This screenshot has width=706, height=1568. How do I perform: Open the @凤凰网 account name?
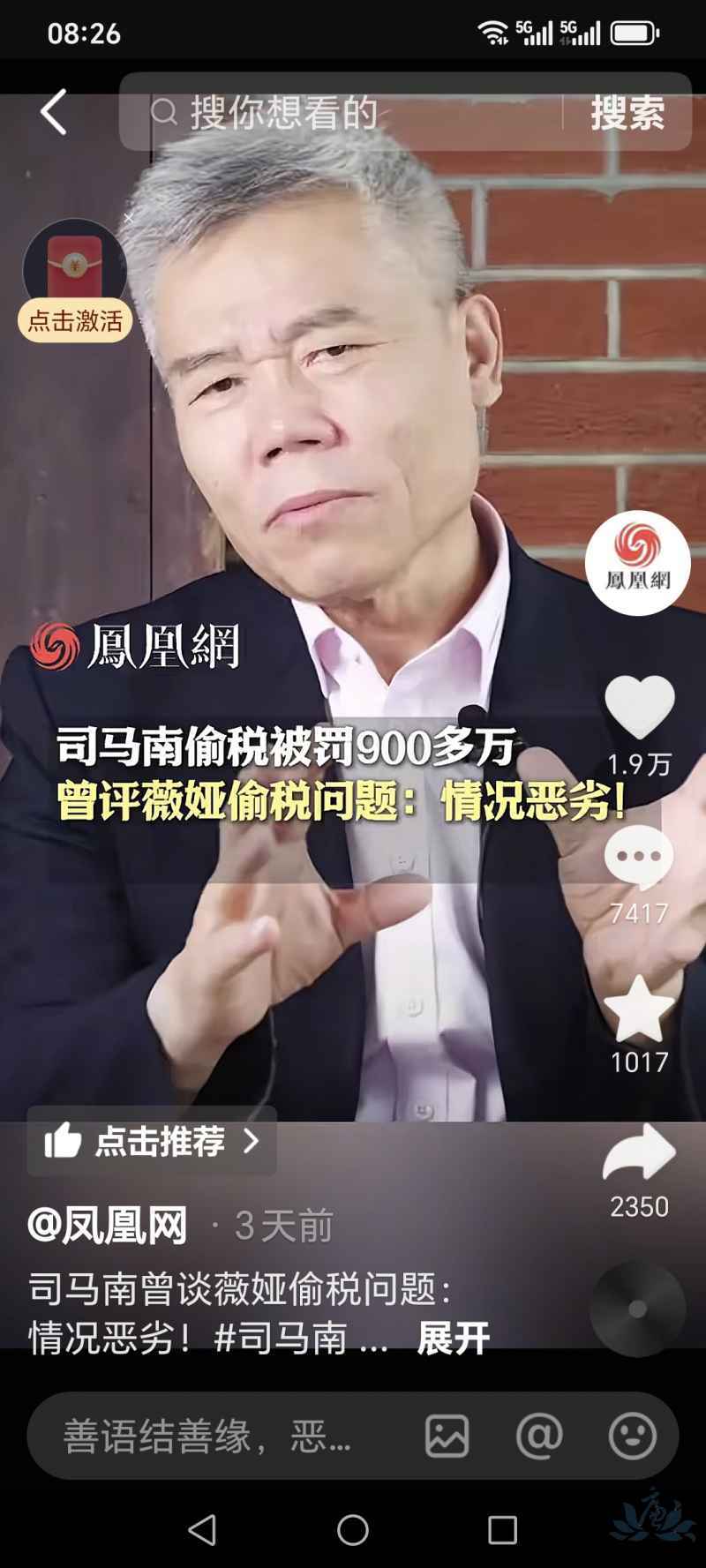point(108,1226)
